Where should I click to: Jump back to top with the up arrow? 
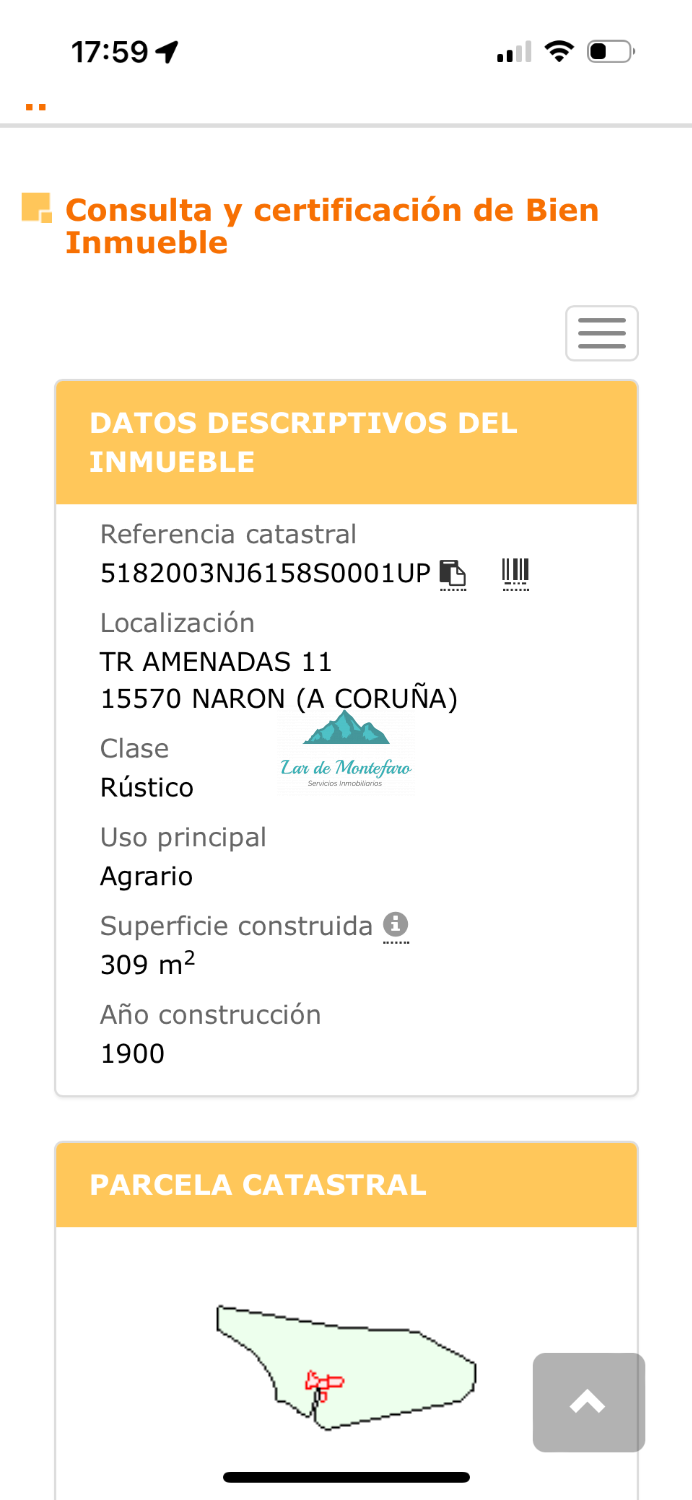pyautogui.click(x=588, y=1402)
